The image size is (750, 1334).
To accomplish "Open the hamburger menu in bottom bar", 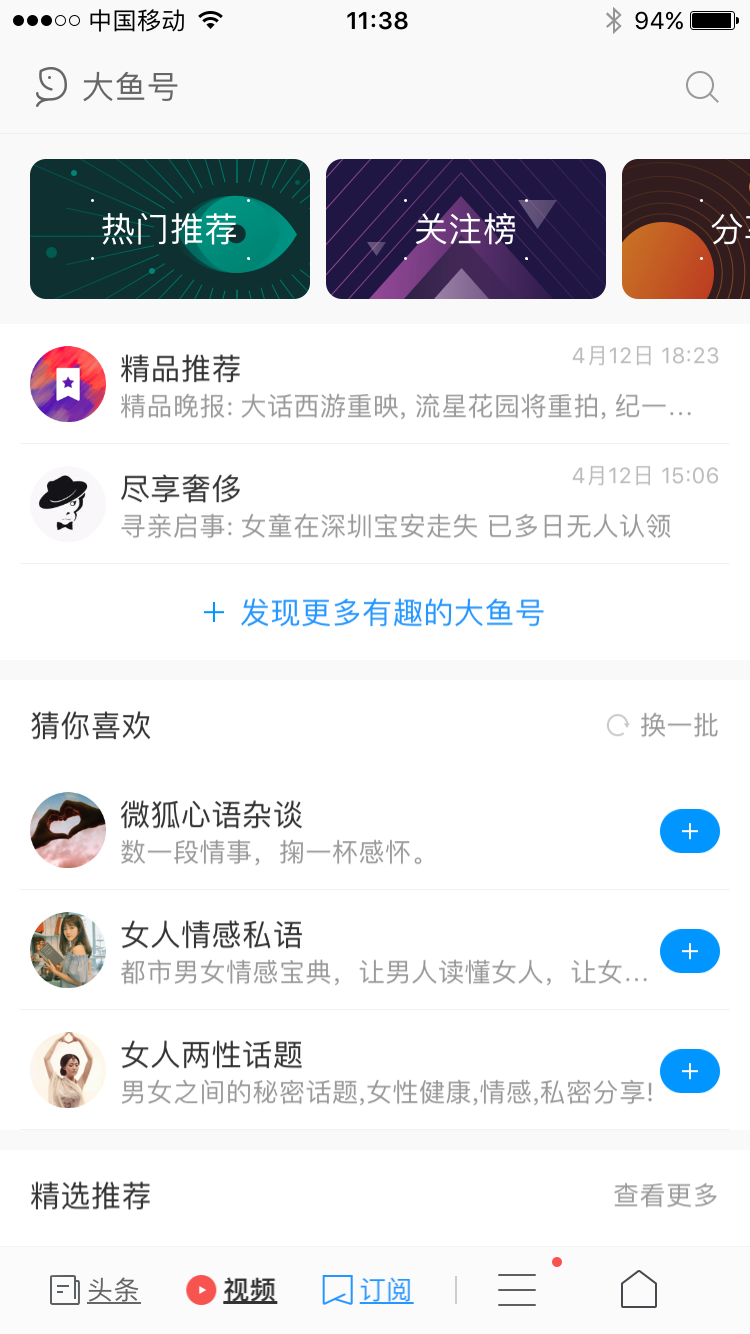I will pyautogui.click(x=517, y=1290).
